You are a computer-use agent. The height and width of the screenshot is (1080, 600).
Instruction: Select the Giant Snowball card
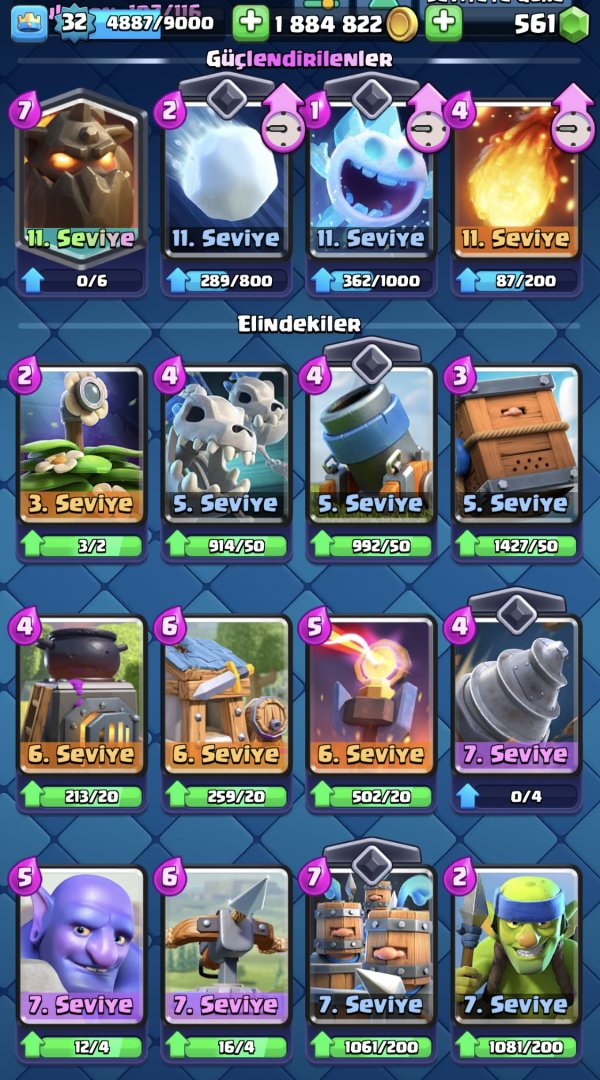click(227, 185)
